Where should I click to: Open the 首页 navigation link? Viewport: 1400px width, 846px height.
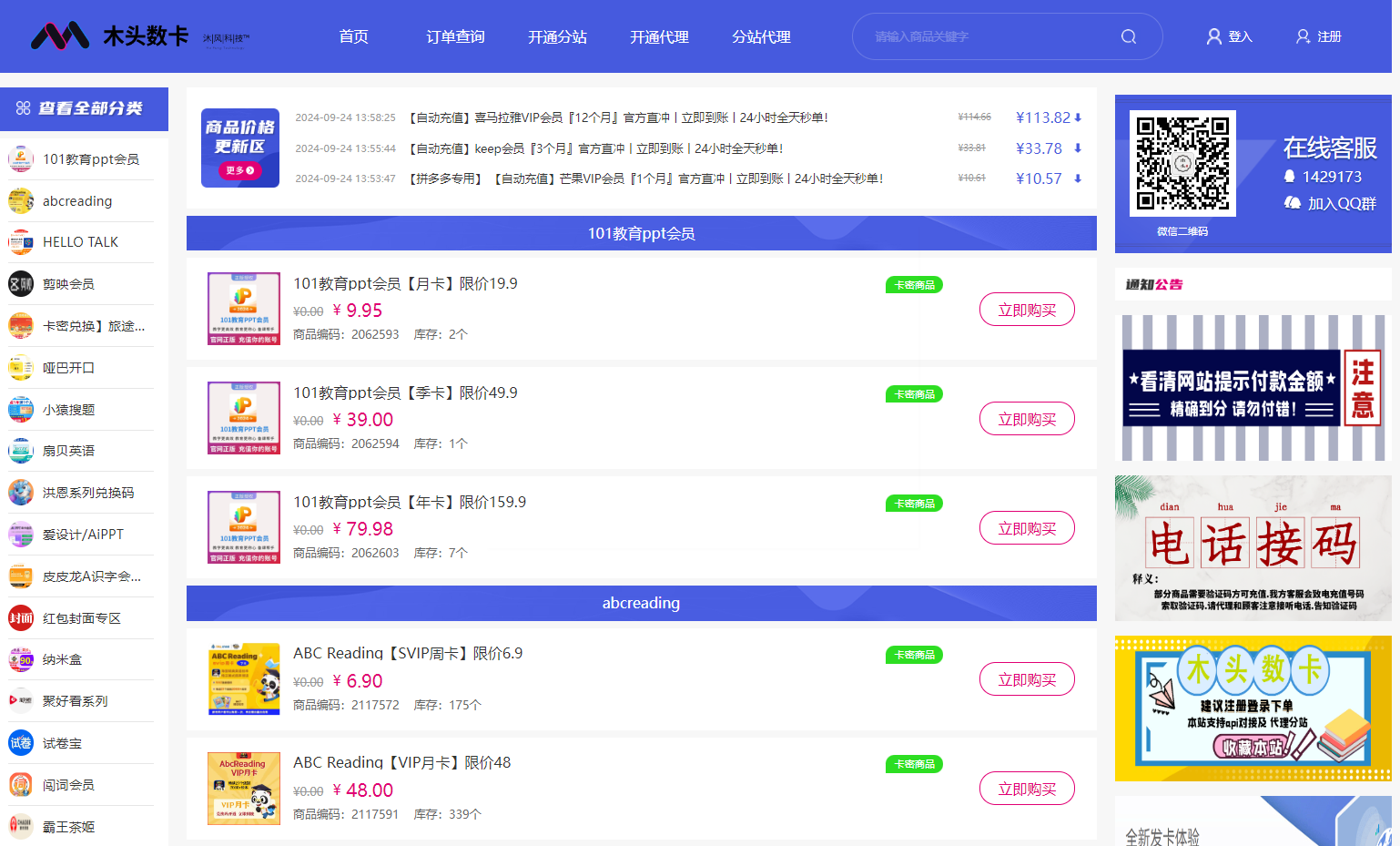coord(353,36)
